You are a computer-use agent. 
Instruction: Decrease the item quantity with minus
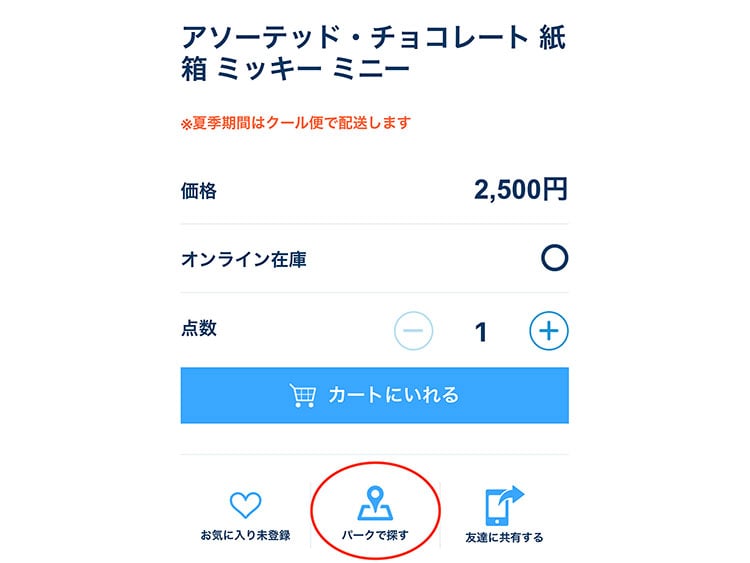413,330
